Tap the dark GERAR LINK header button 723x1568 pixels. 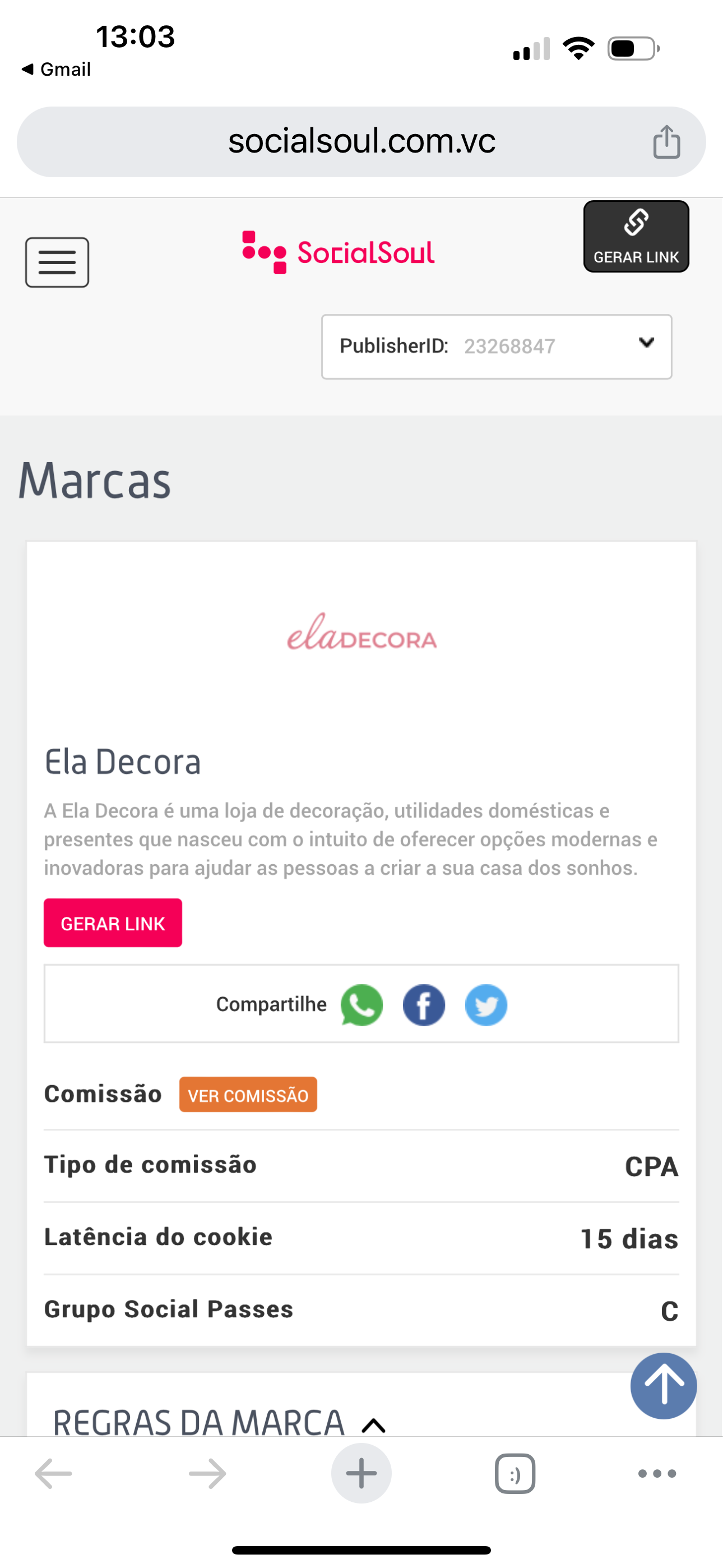(636, 236)
